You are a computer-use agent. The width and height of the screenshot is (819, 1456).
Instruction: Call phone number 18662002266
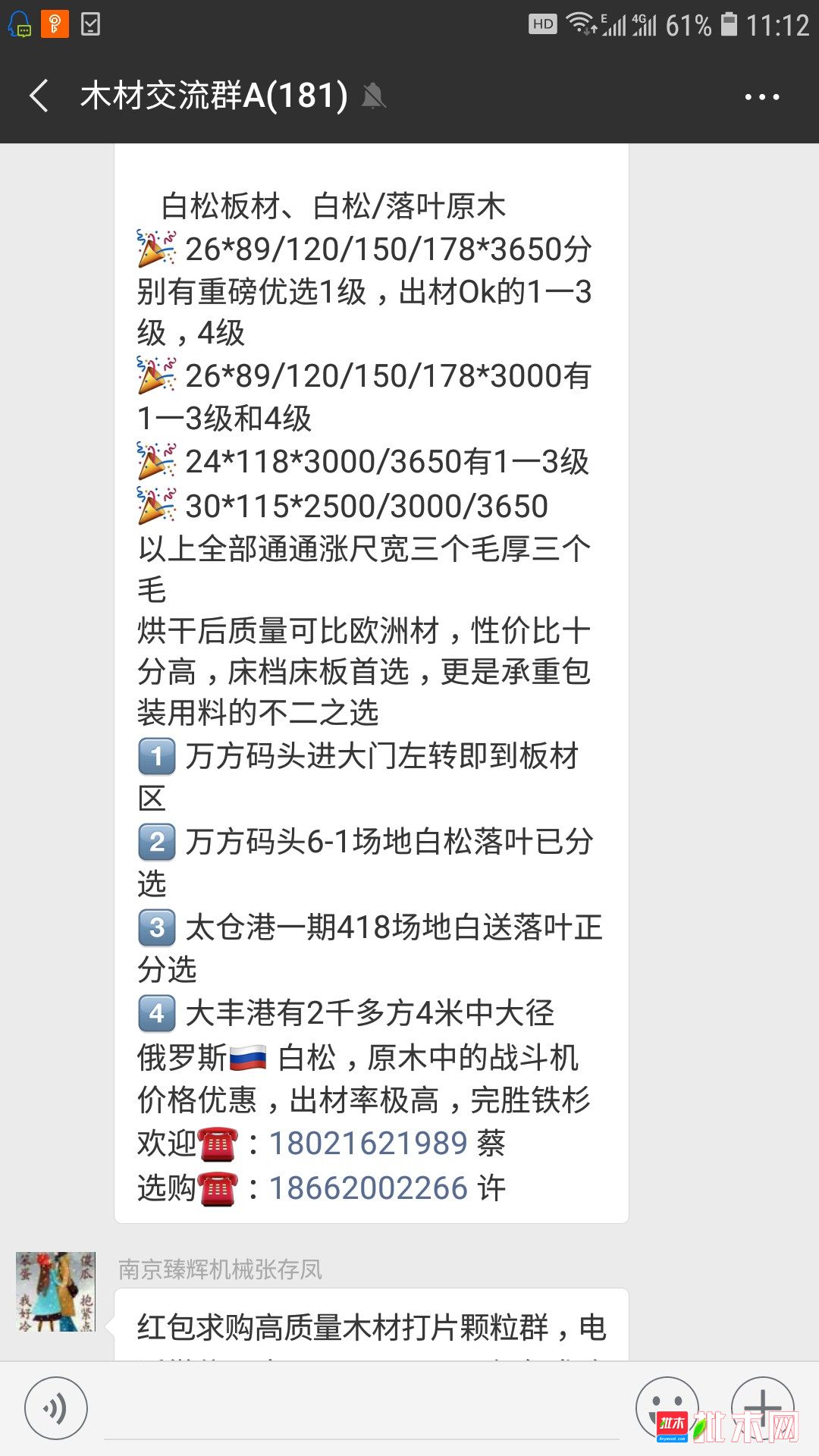tap(368, 1188)
